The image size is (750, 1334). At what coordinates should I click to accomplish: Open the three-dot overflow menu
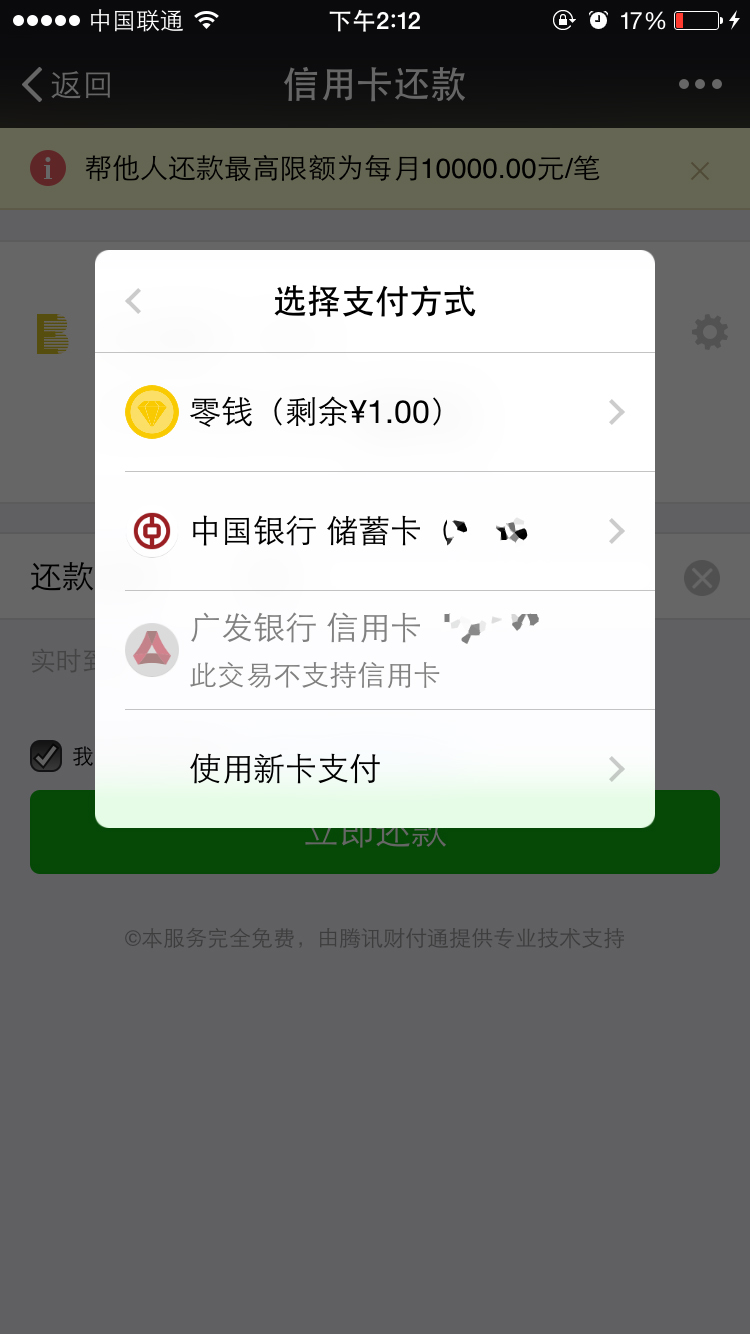pyautogui.click(x=700, y=85)
